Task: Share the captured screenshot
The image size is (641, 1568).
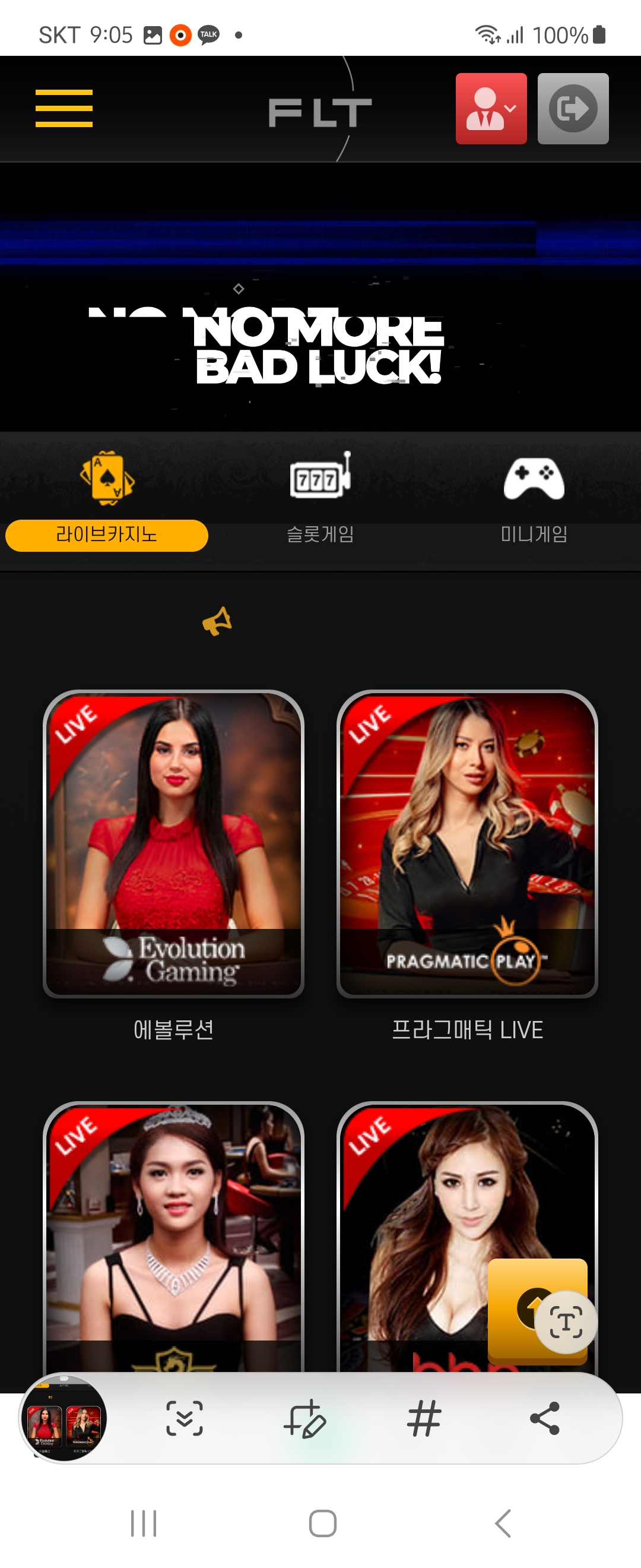Action: 544,1418
